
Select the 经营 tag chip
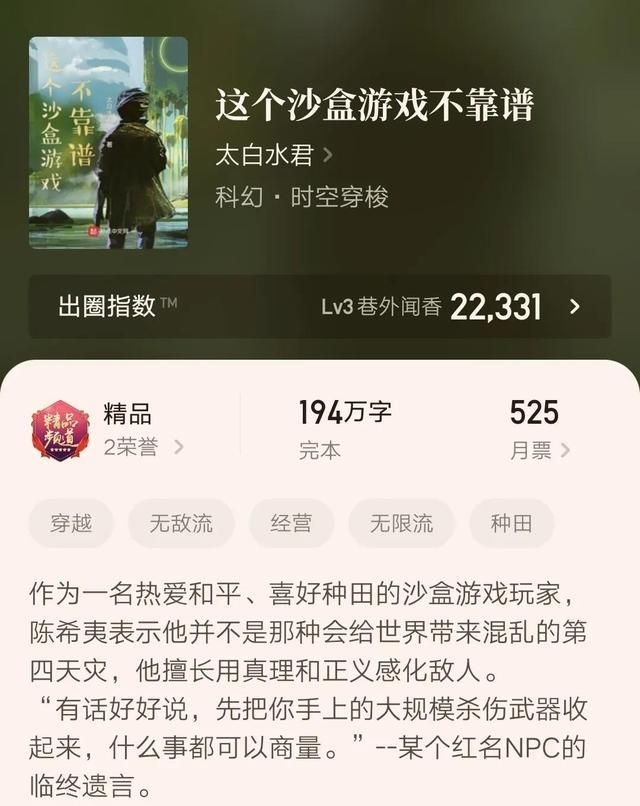pyautogui.click(x=291, y=523)
